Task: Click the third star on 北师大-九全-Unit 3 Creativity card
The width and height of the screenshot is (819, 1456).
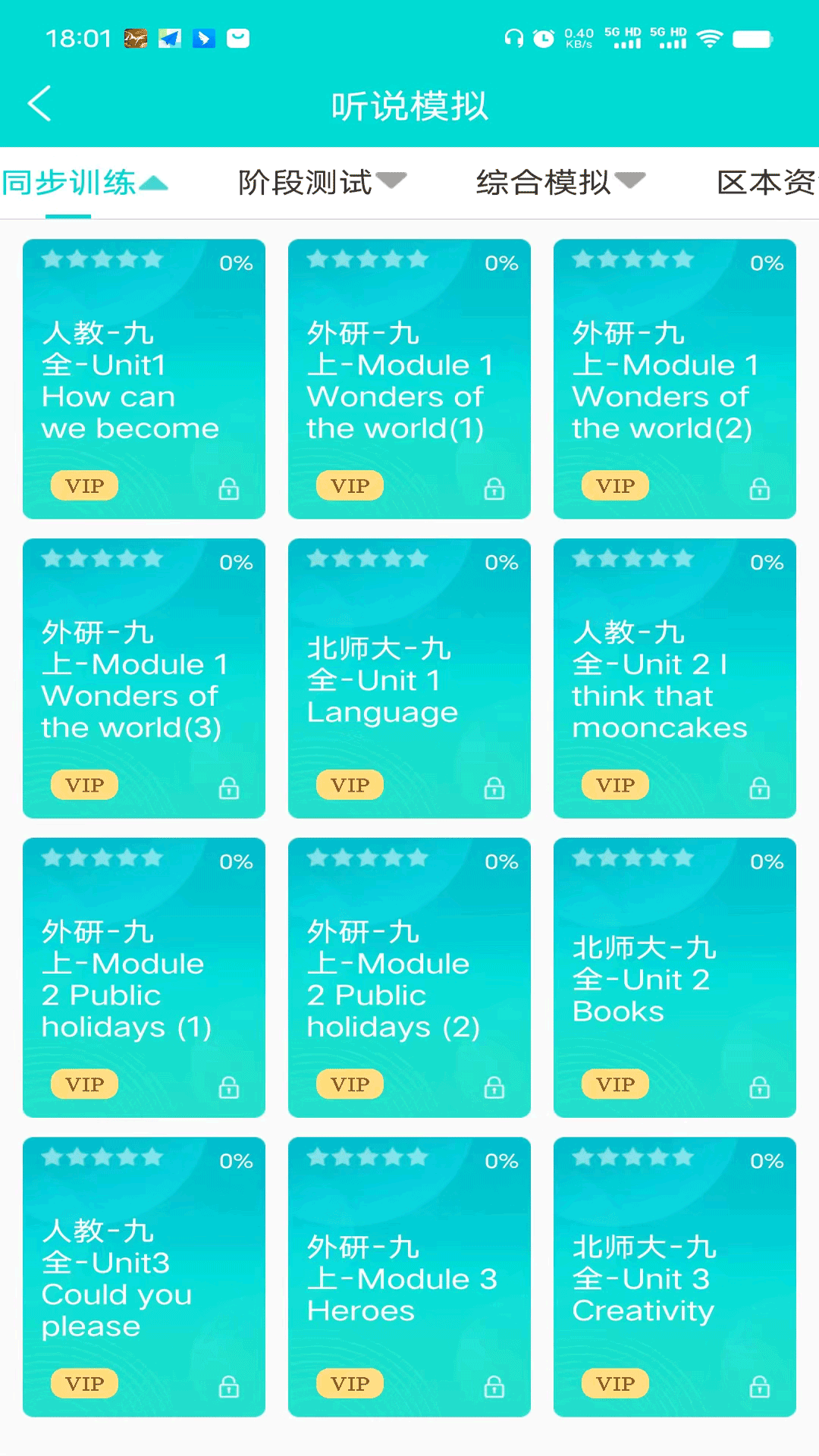Action: (x=633, y=1157)
